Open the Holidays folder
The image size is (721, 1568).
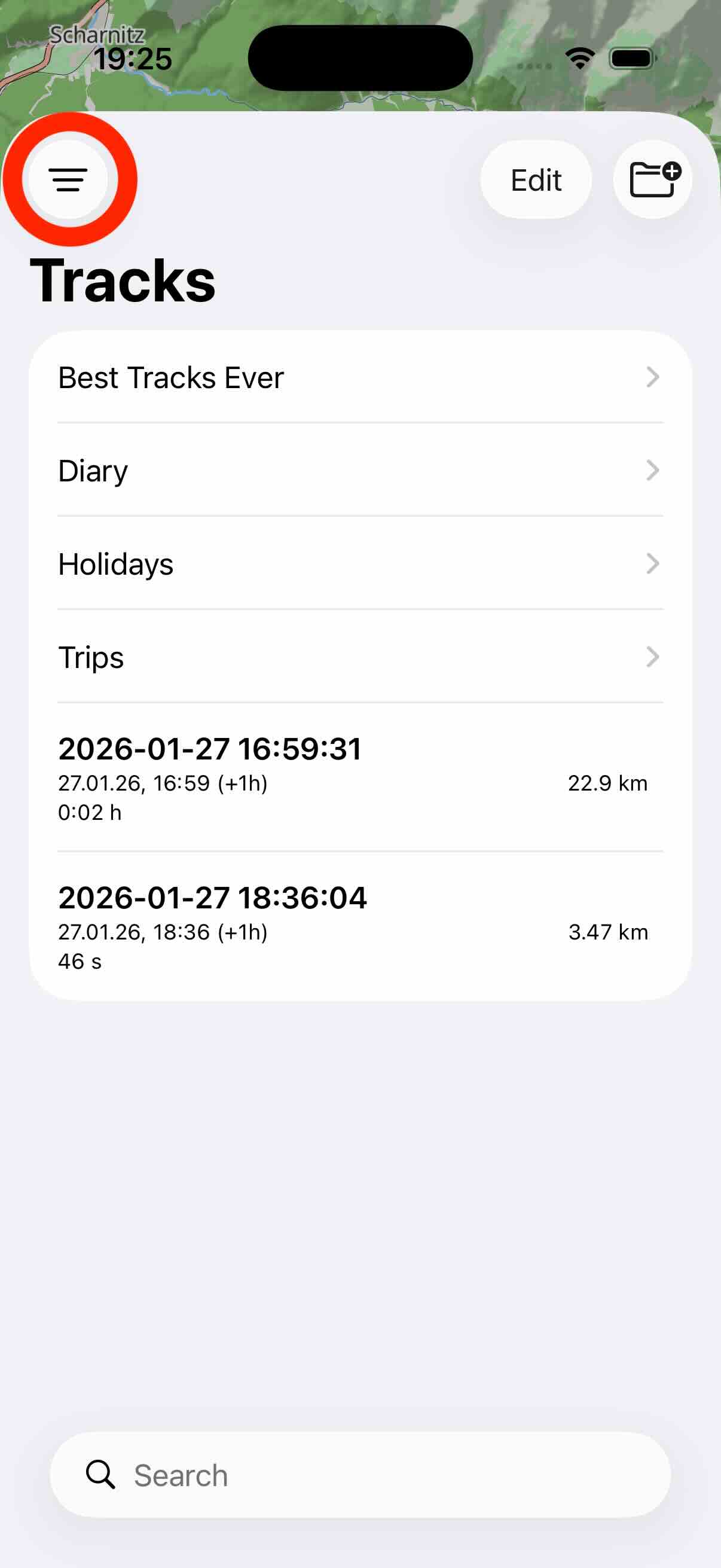360,564
